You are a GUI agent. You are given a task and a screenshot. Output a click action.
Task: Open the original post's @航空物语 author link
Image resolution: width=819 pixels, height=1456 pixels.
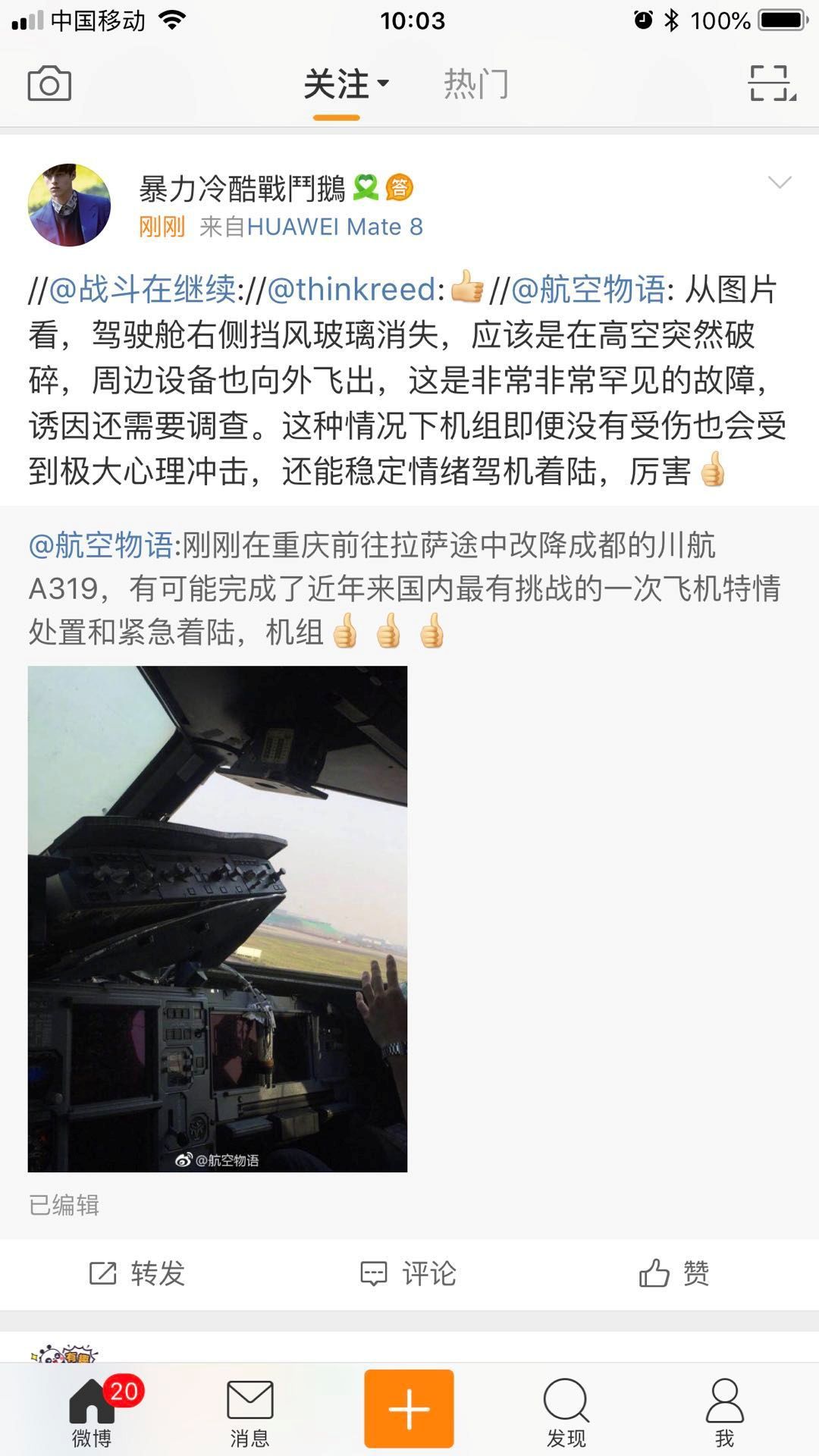(x=101, y=545)
